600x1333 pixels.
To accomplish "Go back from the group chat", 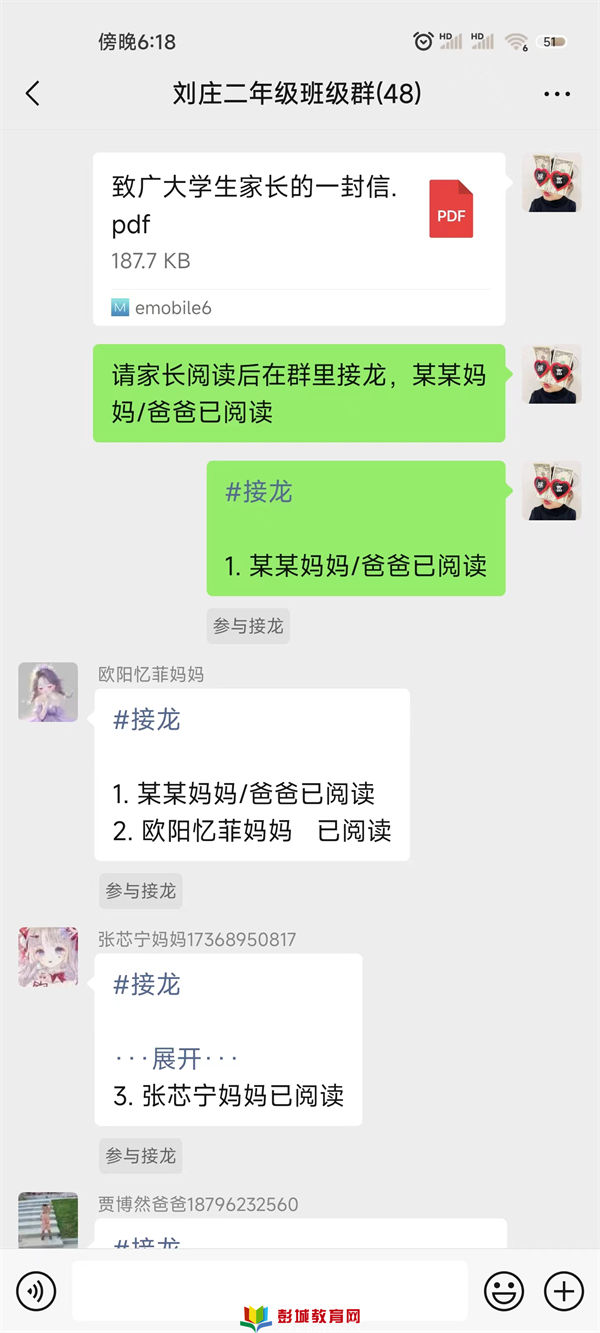I will pos(32,94).
